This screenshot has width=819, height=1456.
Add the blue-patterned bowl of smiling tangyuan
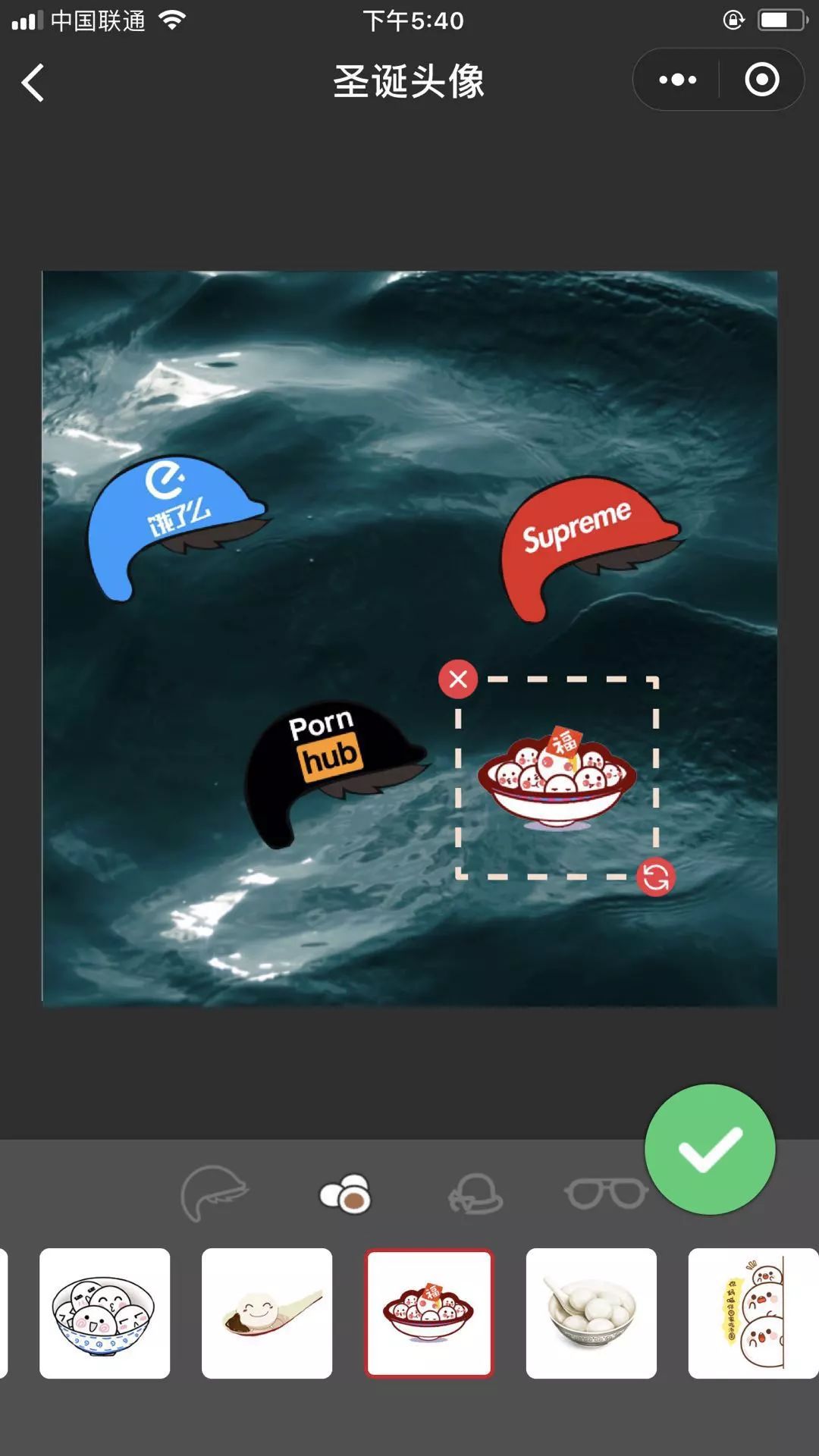click(105, 1313)
